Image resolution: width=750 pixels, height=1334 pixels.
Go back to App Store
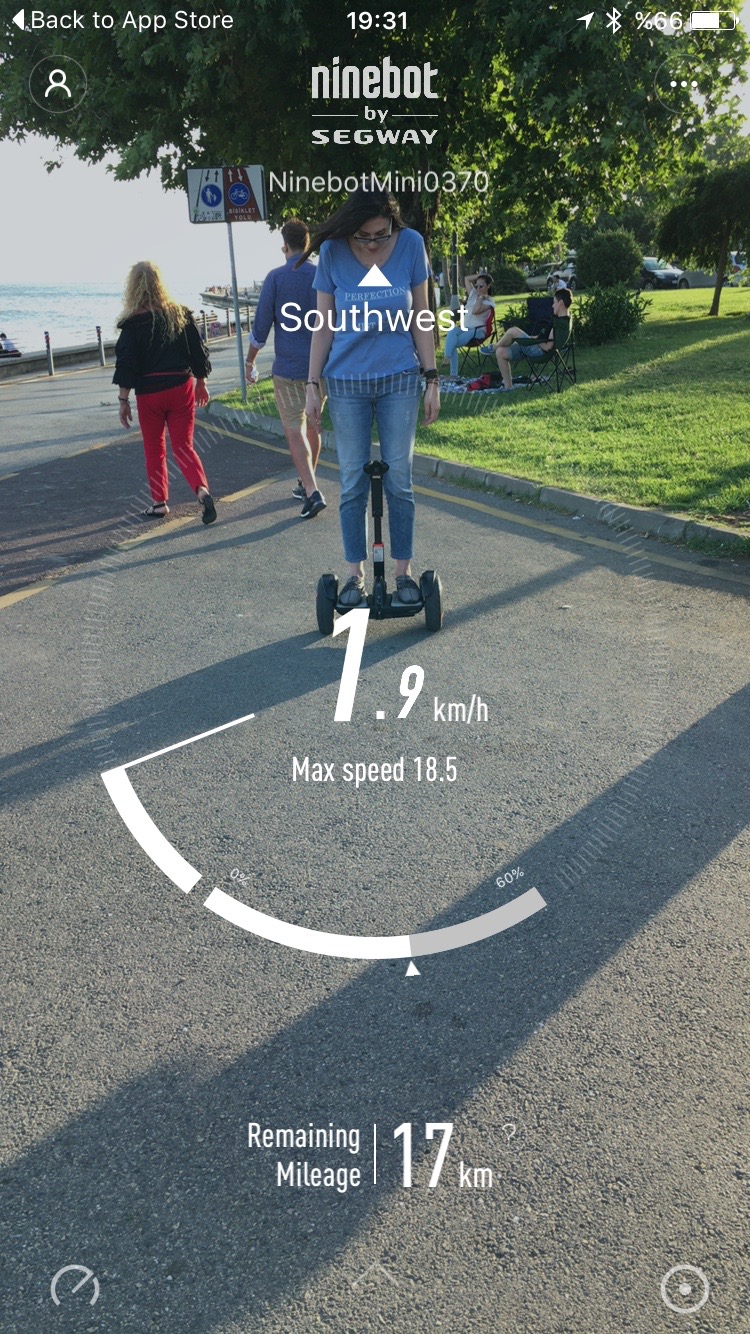click(x=122, y=20)
